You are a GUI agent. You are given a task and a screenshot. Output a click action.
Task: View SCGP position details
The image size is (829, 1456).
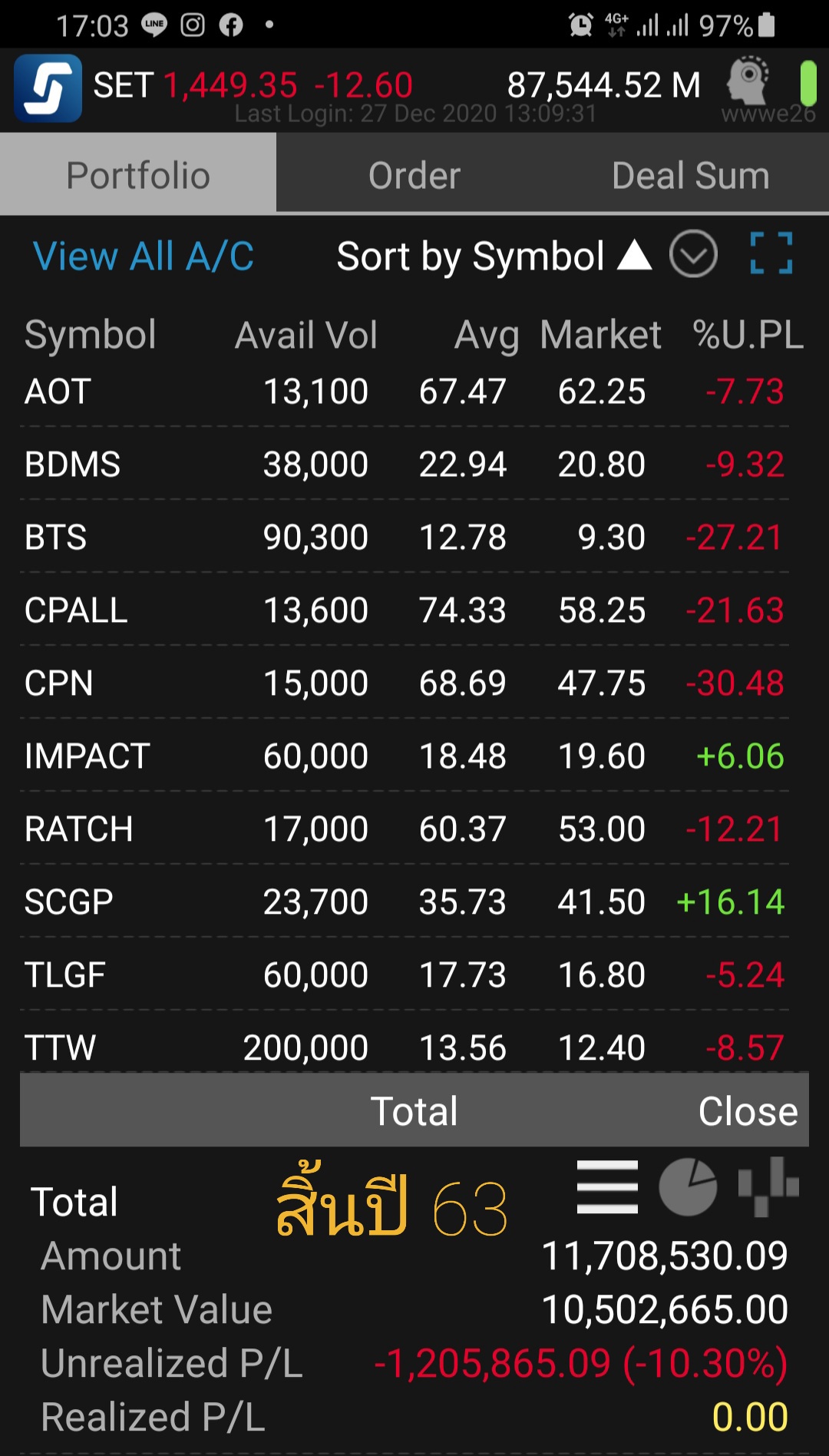coord(405,902)
